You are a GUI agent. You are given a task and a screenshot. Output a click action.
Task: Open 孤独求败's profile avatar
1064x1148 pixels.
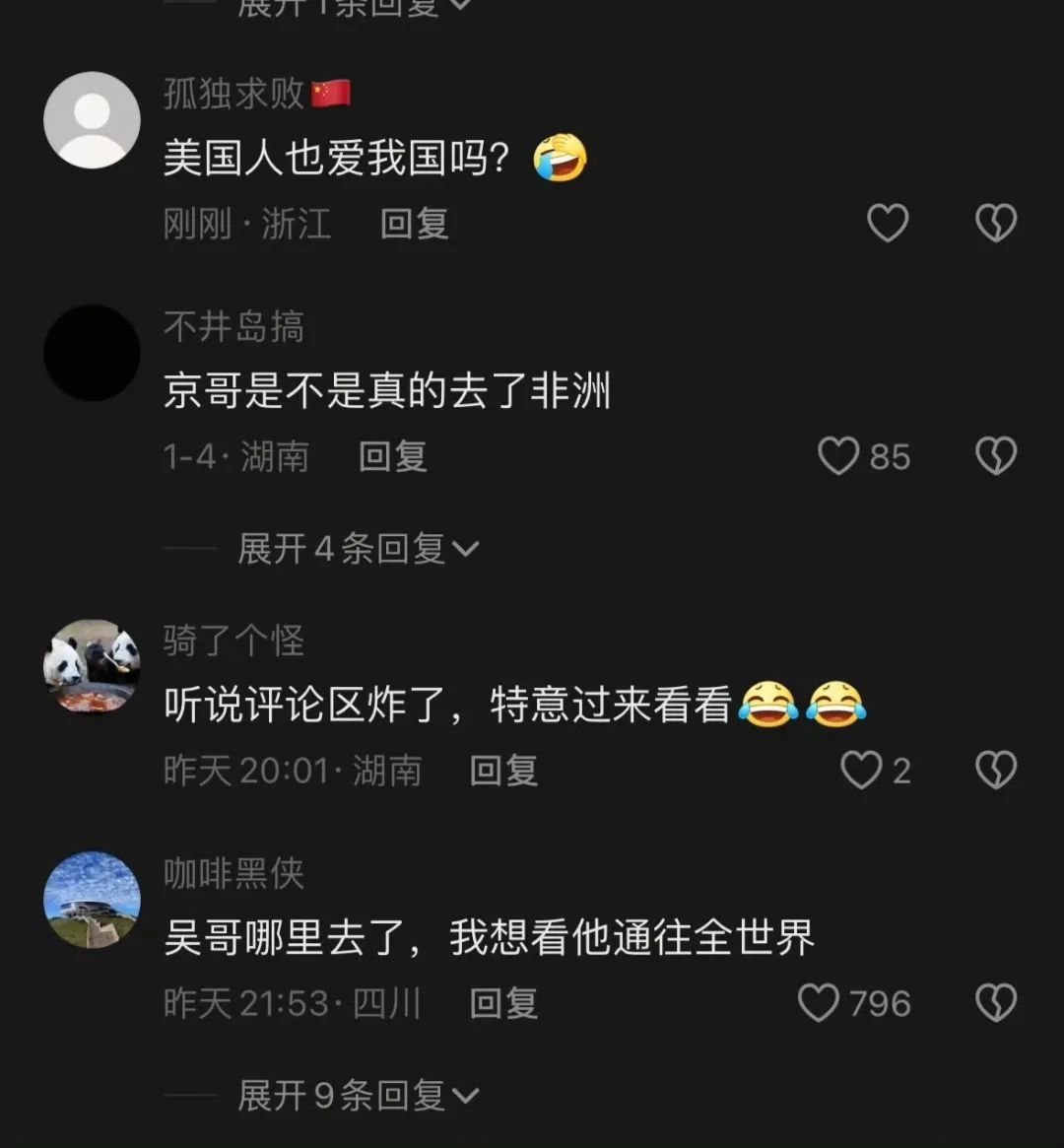click(x=93, y=120)
